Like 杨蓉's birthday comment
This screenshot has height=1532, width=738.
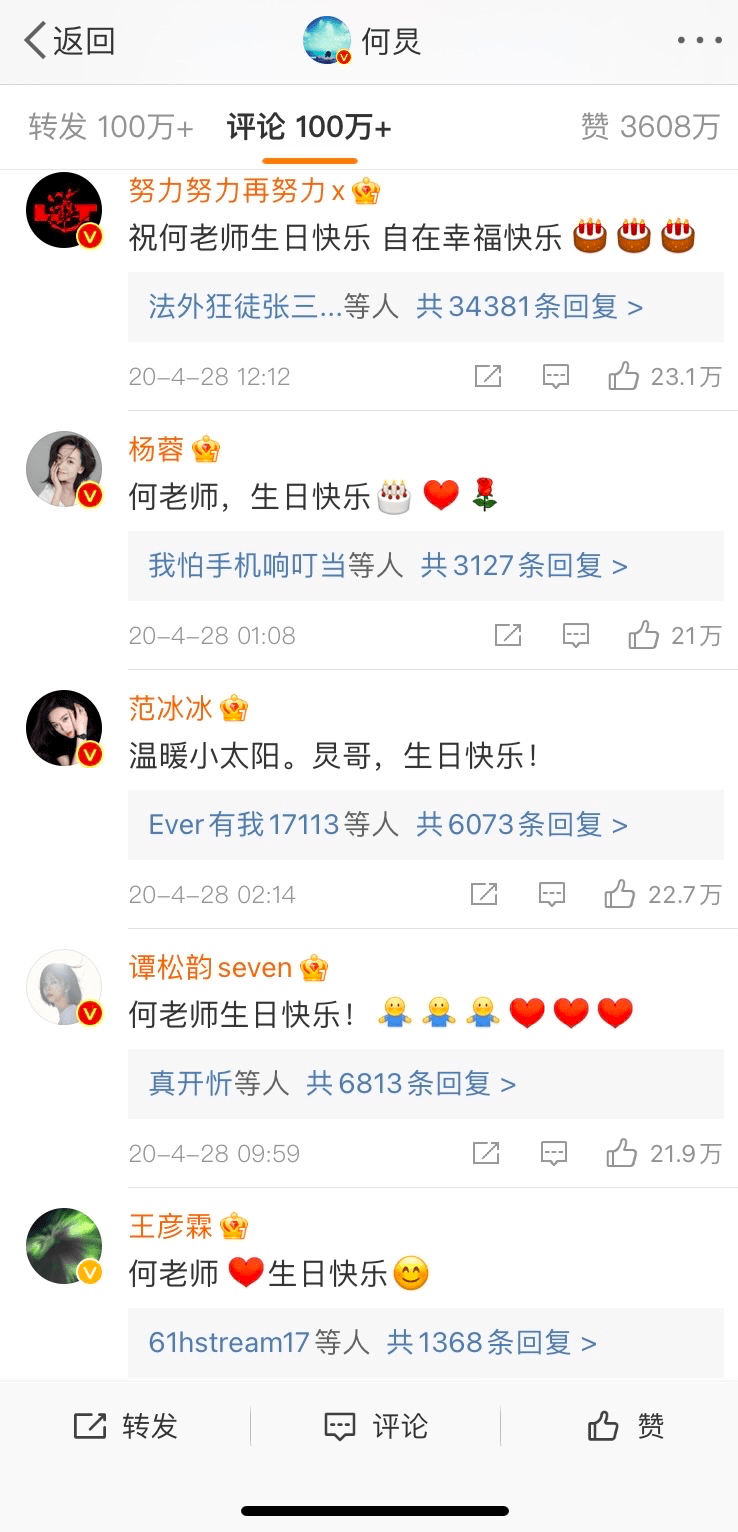(x=674, y=635)
